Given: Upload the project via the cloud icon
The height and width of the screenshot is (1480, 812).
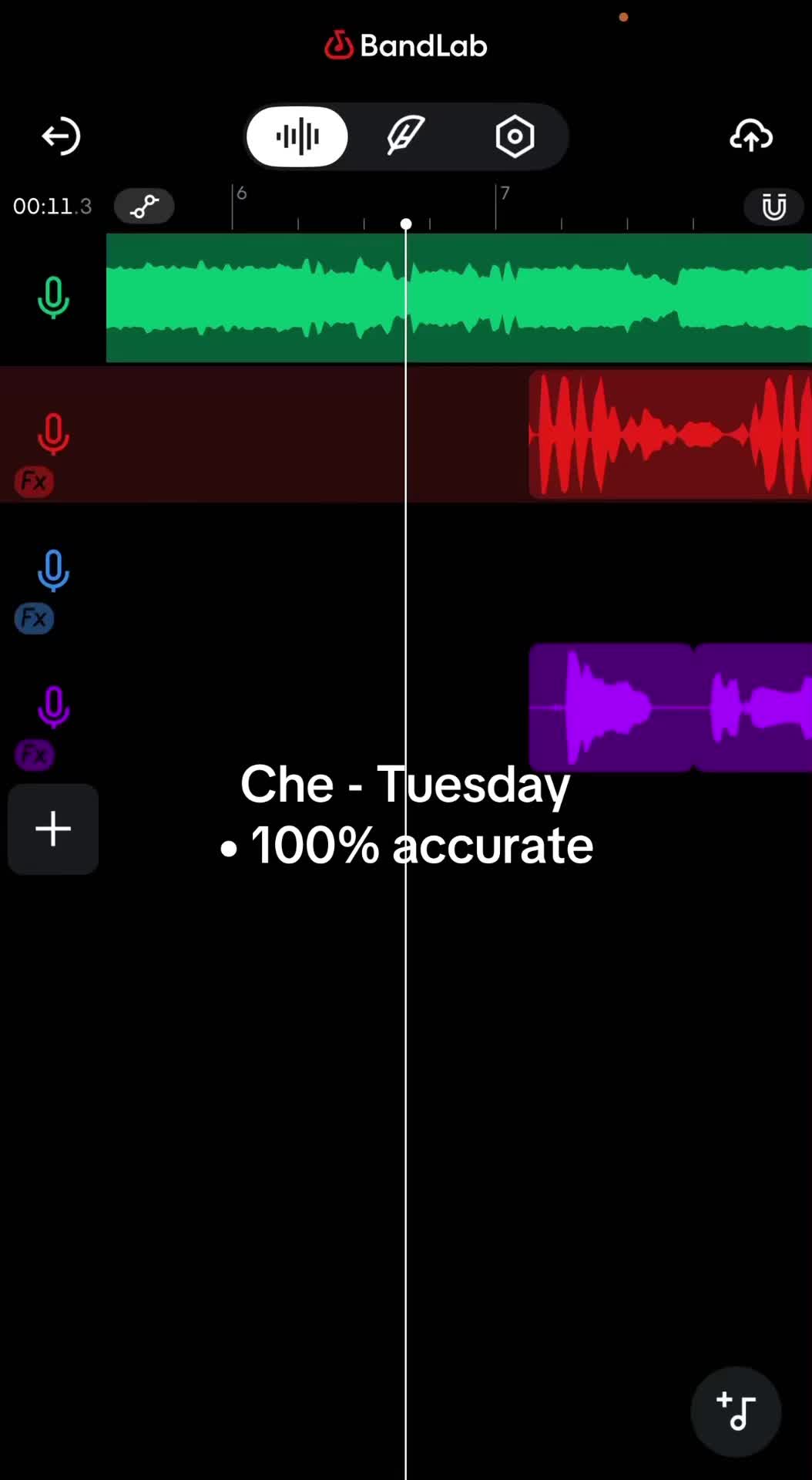Looking at the screenshot, I should pos(751,136).
